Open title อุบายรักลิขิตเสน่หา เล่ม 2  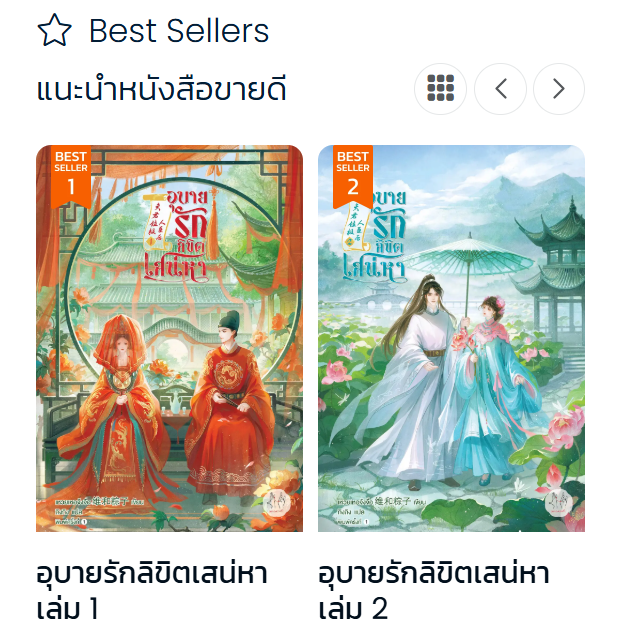click(x=435, y=590)
